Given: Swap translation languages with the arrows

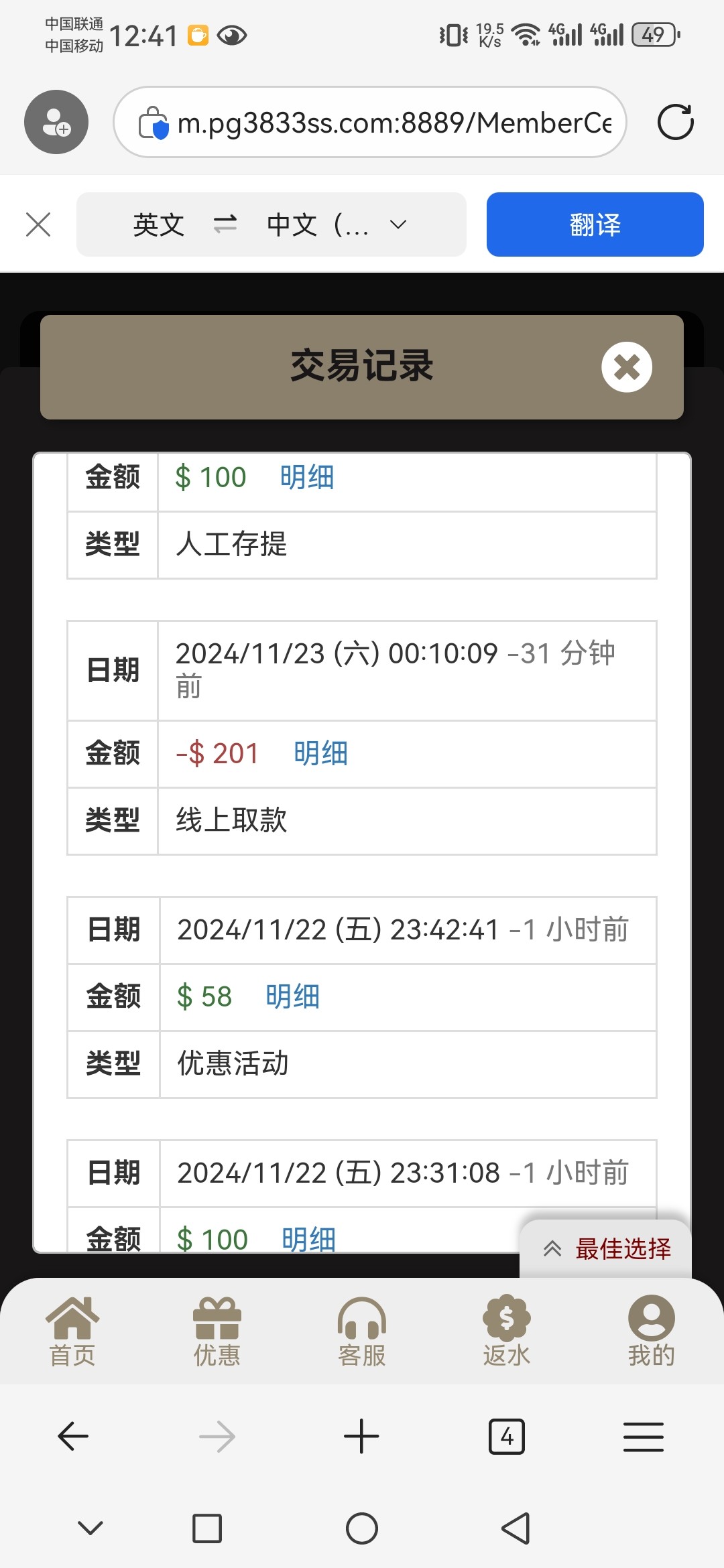Looking at the screenshot, I should click(225, 224).
